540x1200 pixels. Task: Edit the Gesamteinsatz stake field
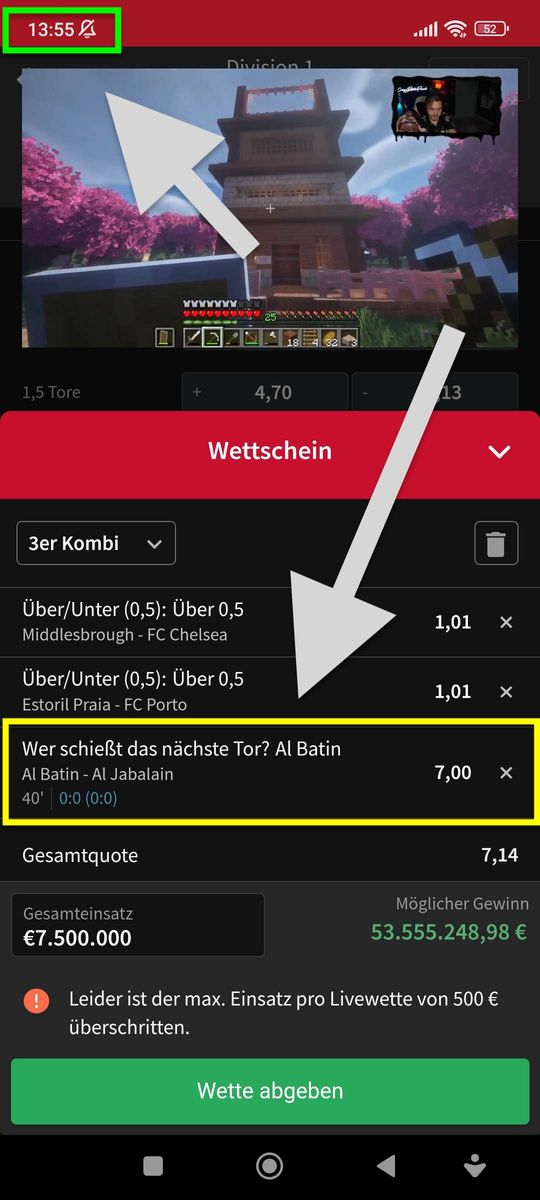(x=138, y=925)
